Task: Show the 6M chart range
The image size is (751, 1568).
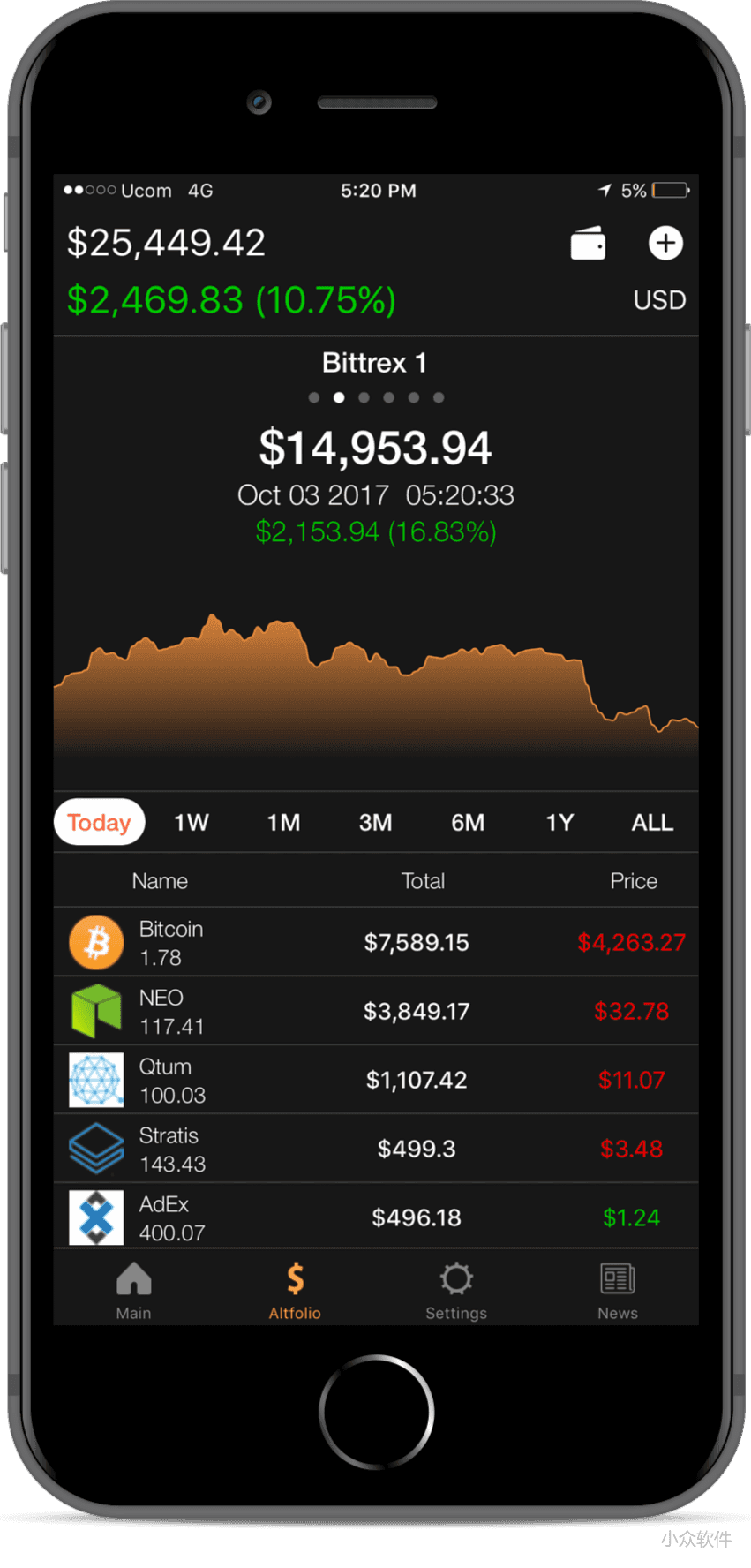Action: click(468, 823)
